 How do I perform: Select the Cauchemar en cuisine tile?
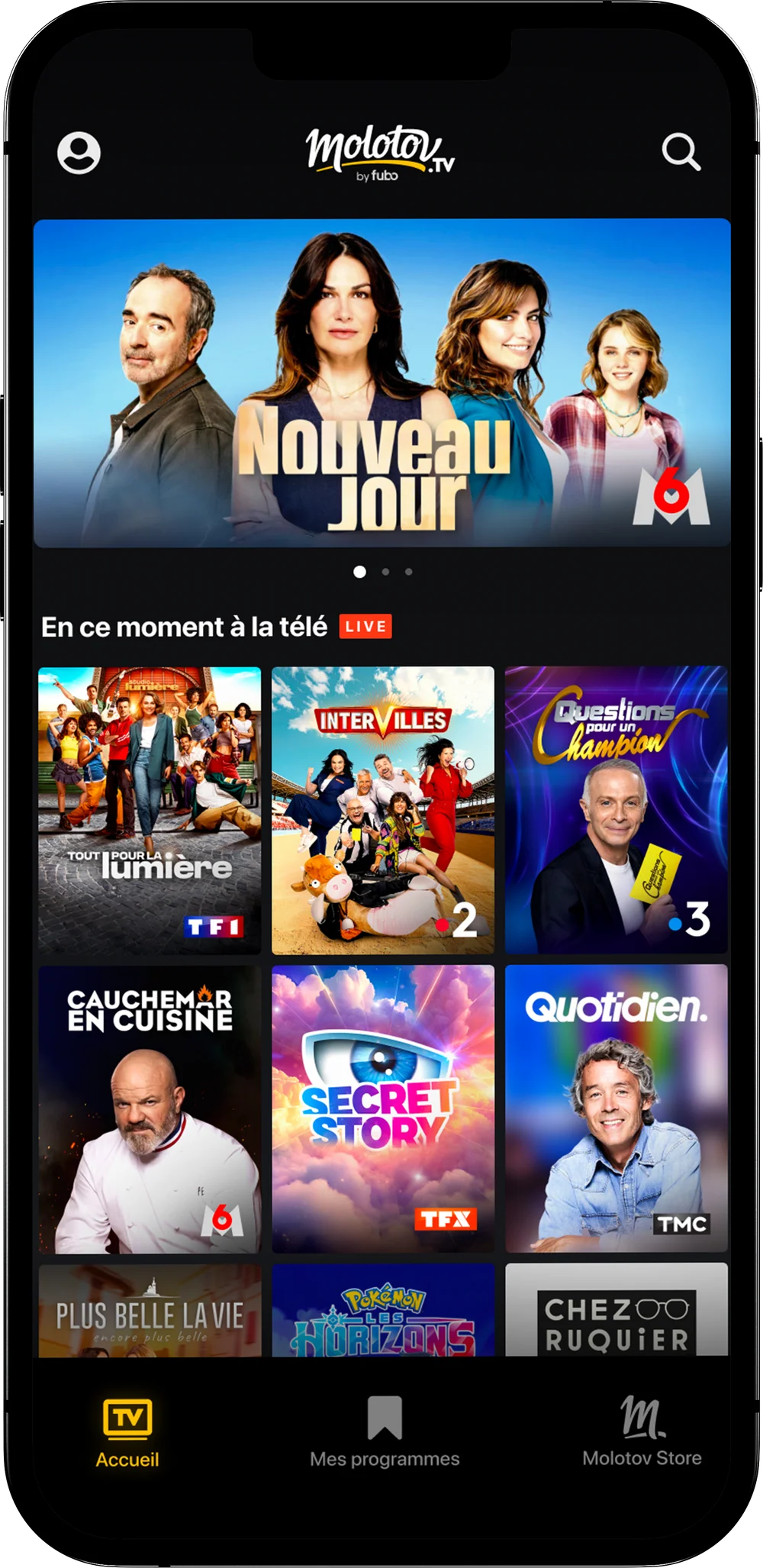pyautogui.click(x=150, y=1108)
